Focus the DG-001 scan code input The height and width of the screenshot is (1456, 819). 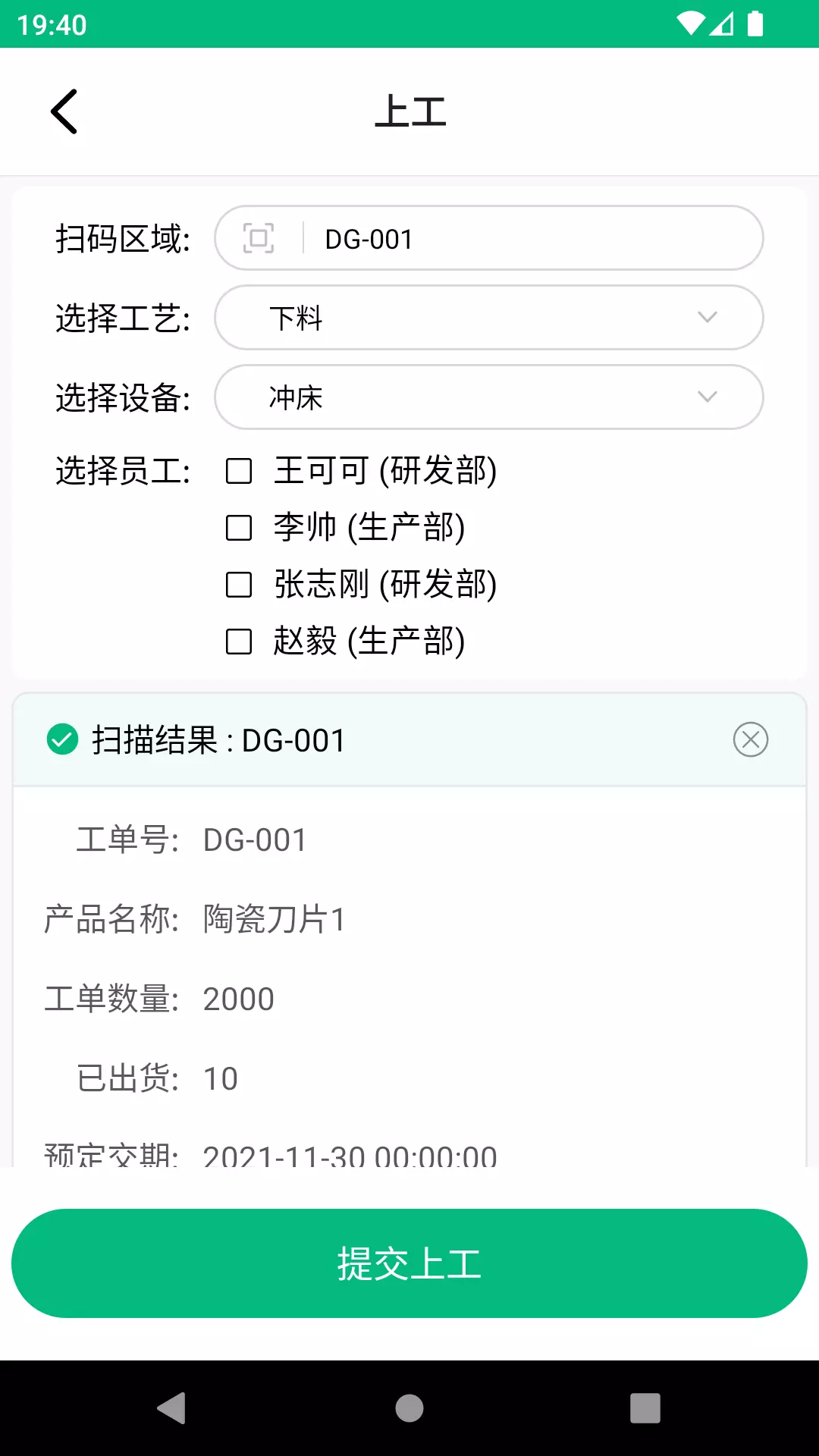[531, 238]
